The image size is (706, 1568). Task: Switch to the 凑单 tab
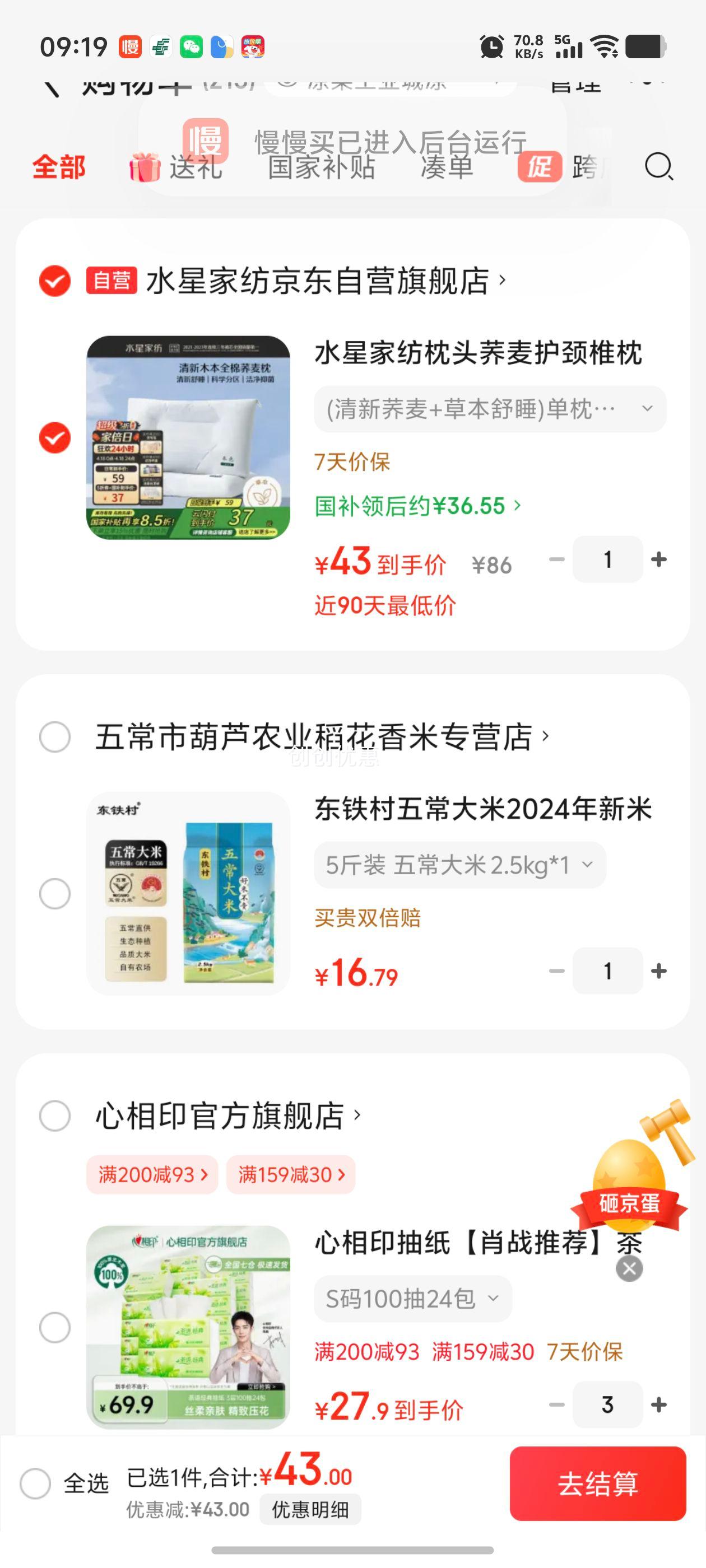pyautogui.click(x=447, y=167)
